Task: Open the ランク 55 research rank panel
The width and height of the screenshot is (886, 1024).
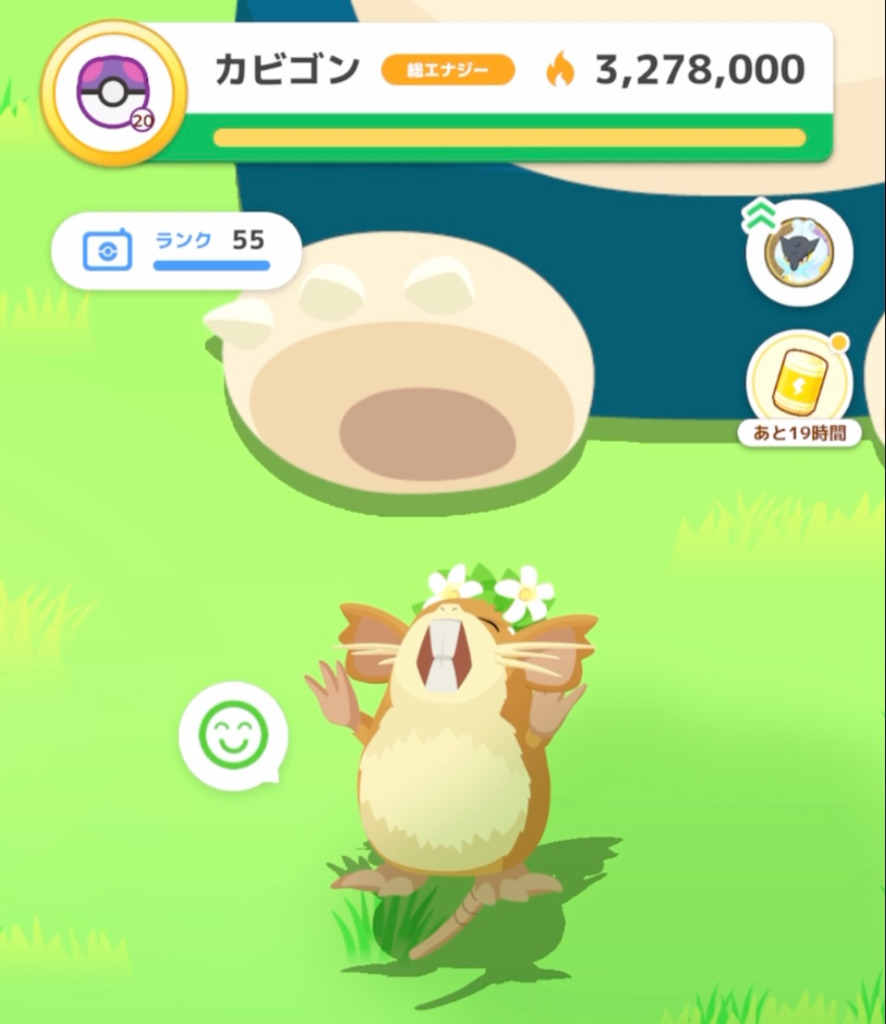Action: click(x=177, y=251)
